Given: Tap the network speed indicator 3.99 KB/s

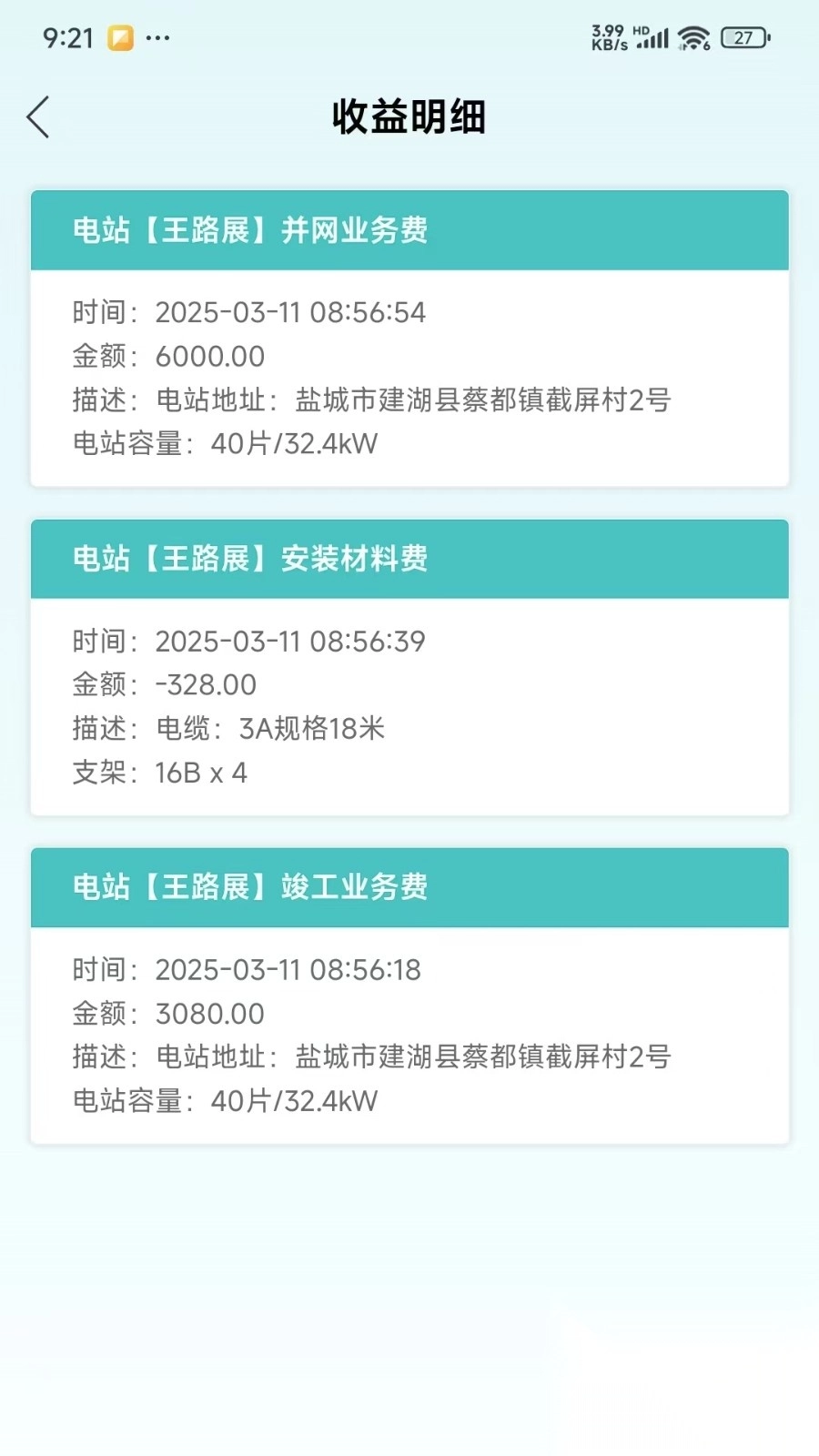Looking at the screenshot, I should click(605, 36).
